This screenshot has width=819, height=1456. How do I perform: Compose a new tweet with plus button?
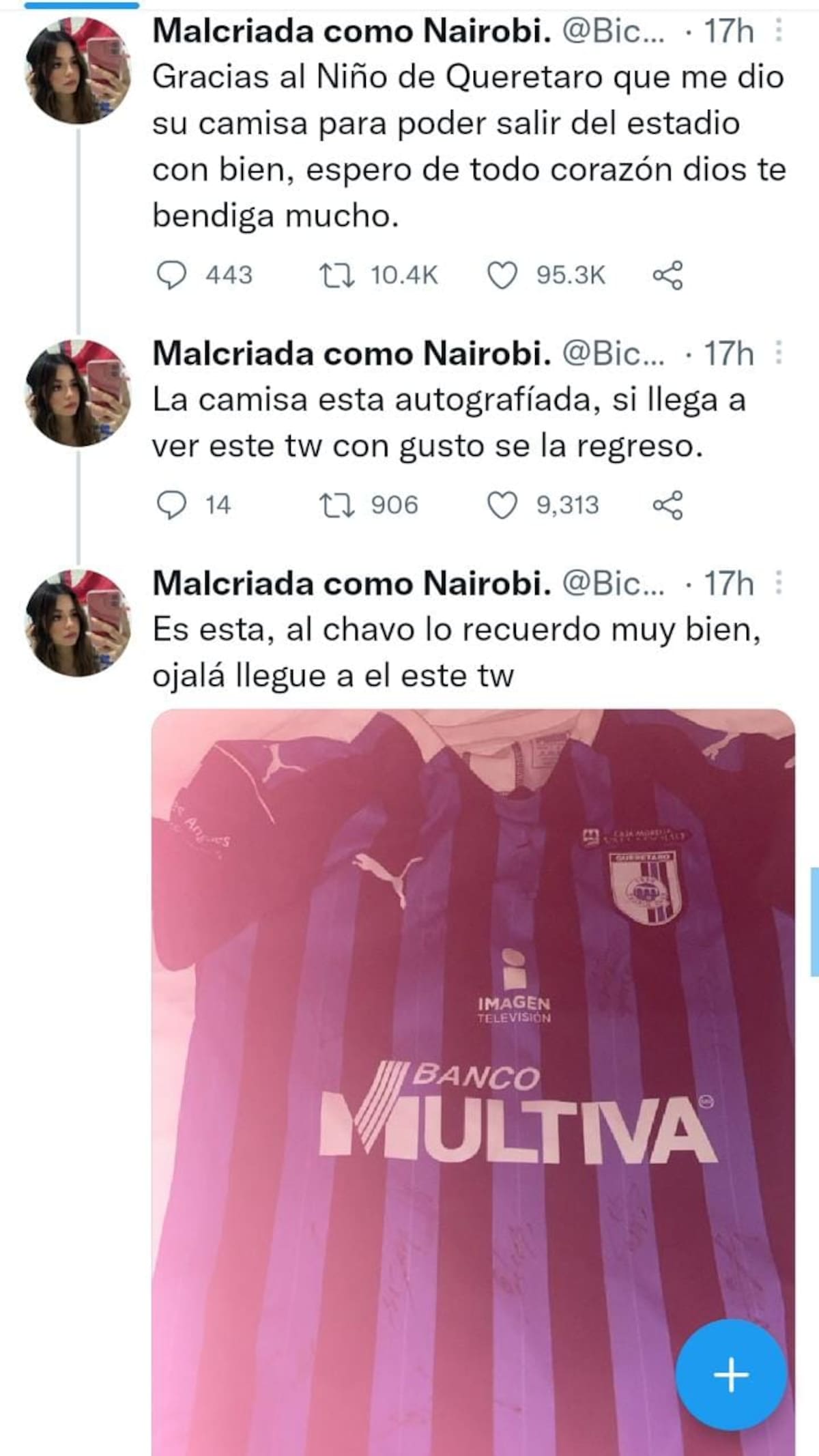731,1374
